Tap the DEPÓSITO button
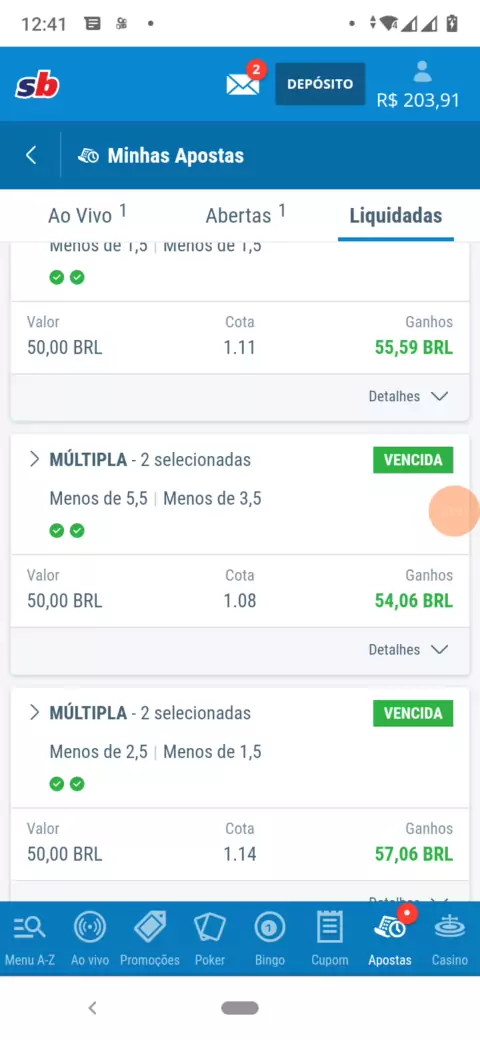This screenshot has width=480, height=1040. (320, 84)
